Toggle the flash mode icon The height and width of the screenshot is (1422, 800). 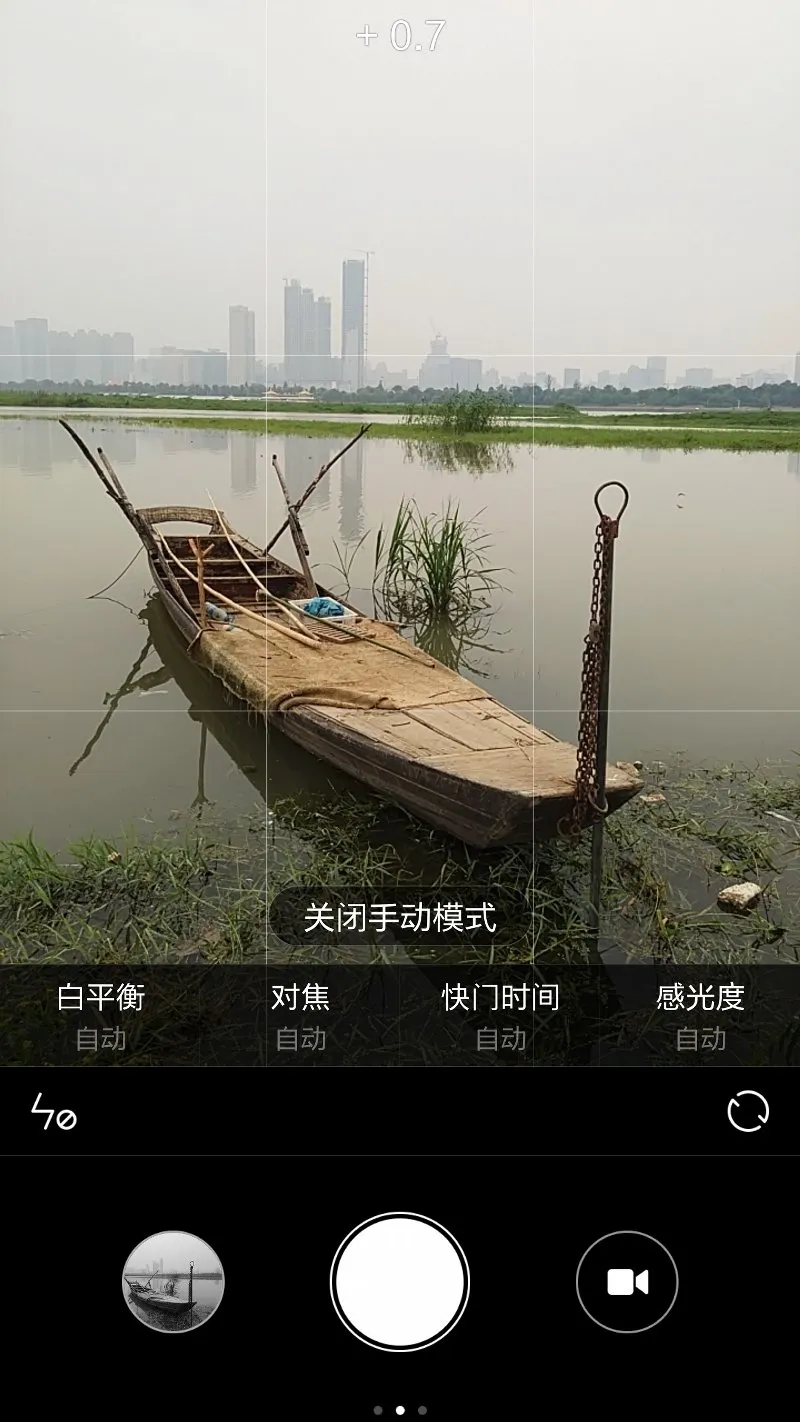54,1112
